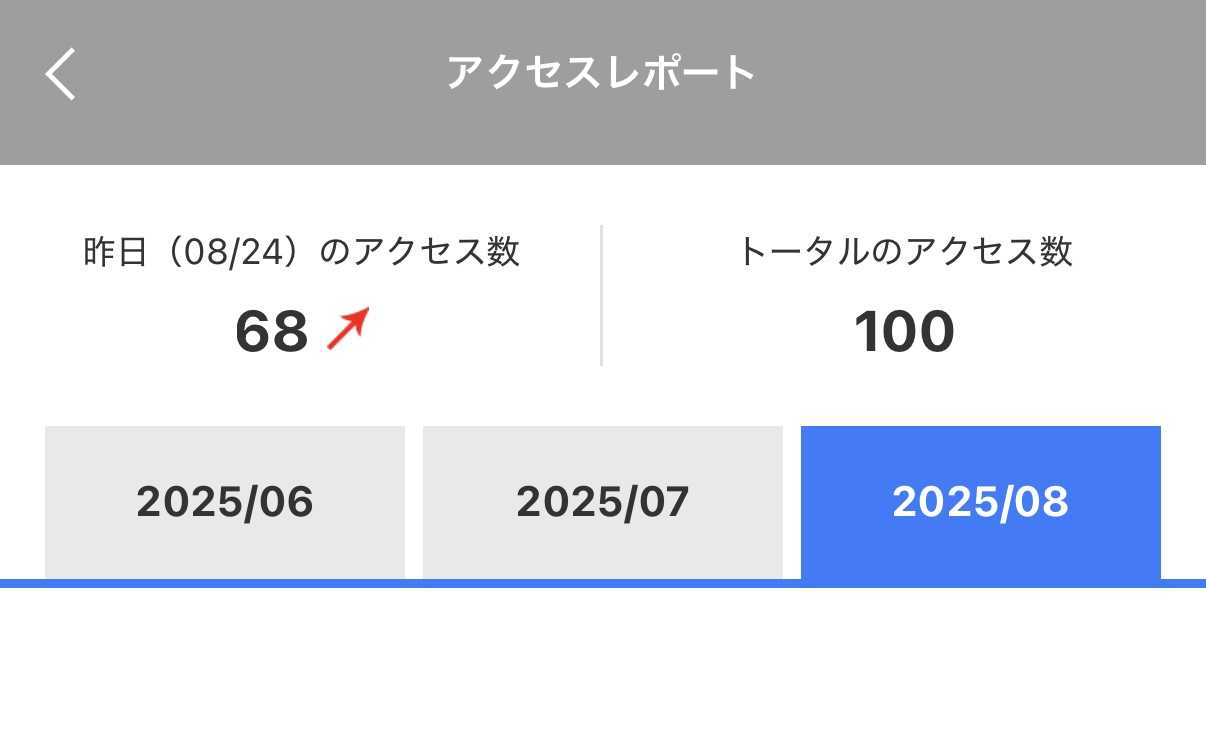The image size is (1206, 745).
Task: Go back from the アクセスレポート screen
Action: [60, 74]
